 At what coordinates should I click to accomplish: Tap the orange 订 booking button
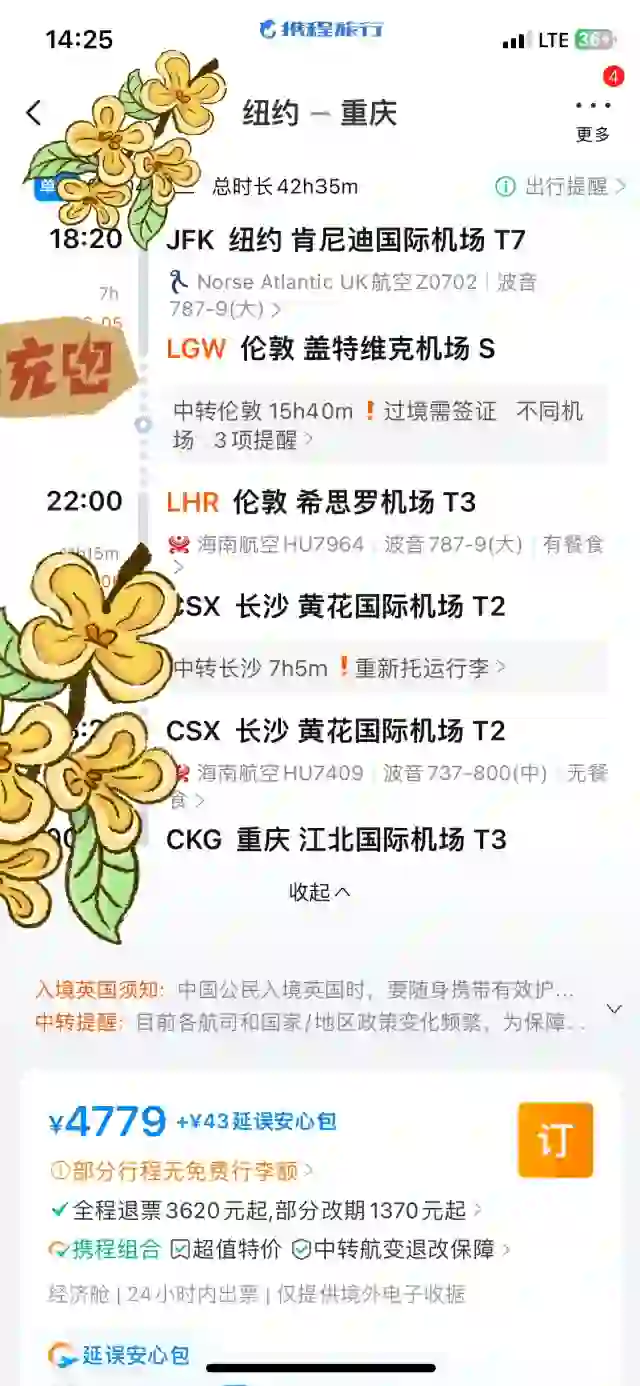point(555,1140)
